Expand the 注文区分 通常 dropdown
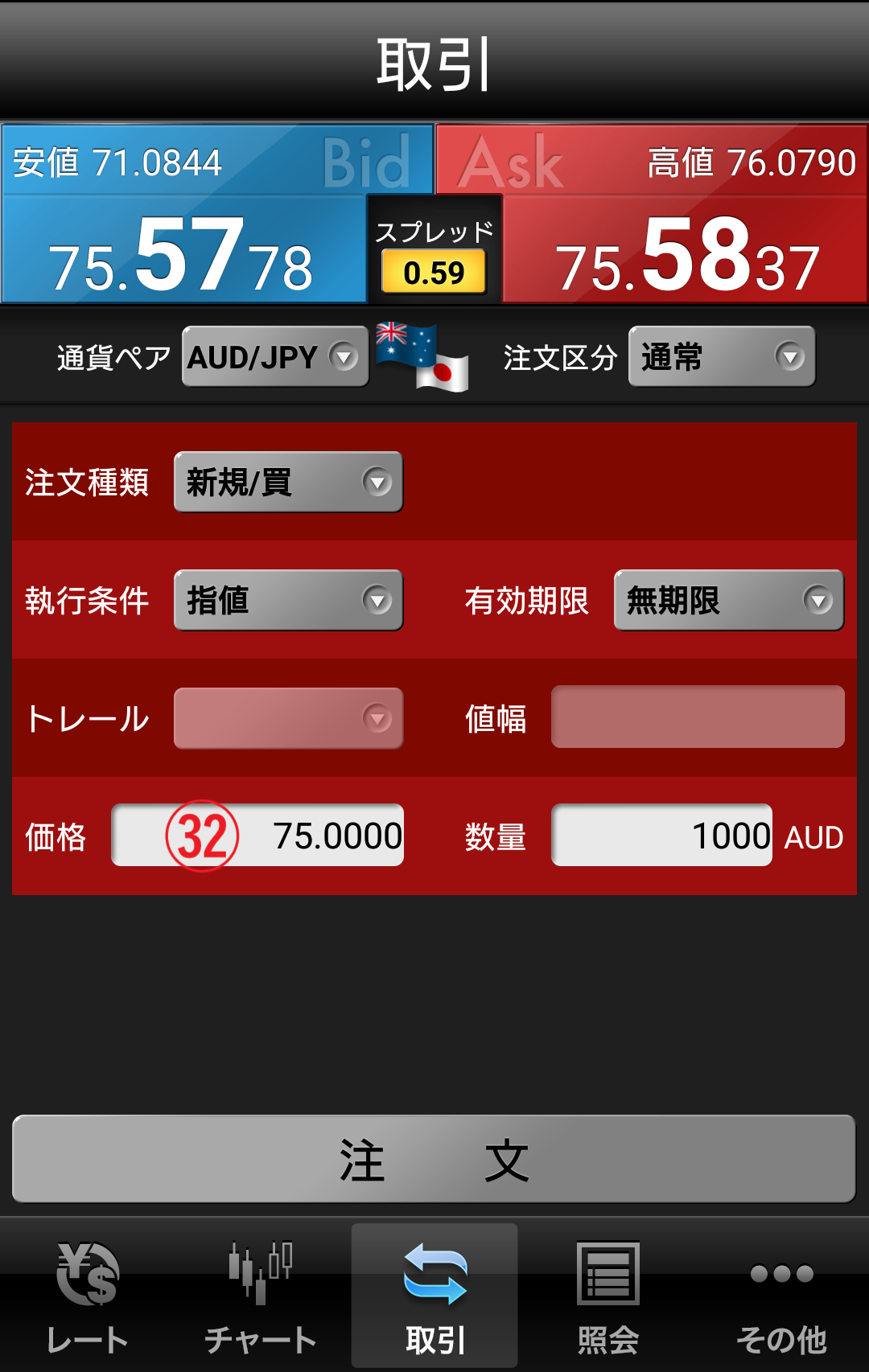The height and width of the screenshot is (1372, 869). pyautogui.click(x=721, y=356)
